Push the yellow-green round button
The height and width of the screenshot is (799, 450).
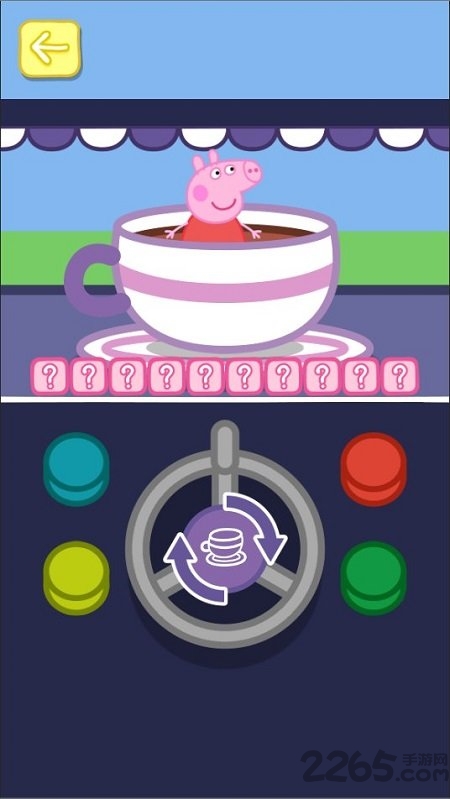tap(76, 578)
